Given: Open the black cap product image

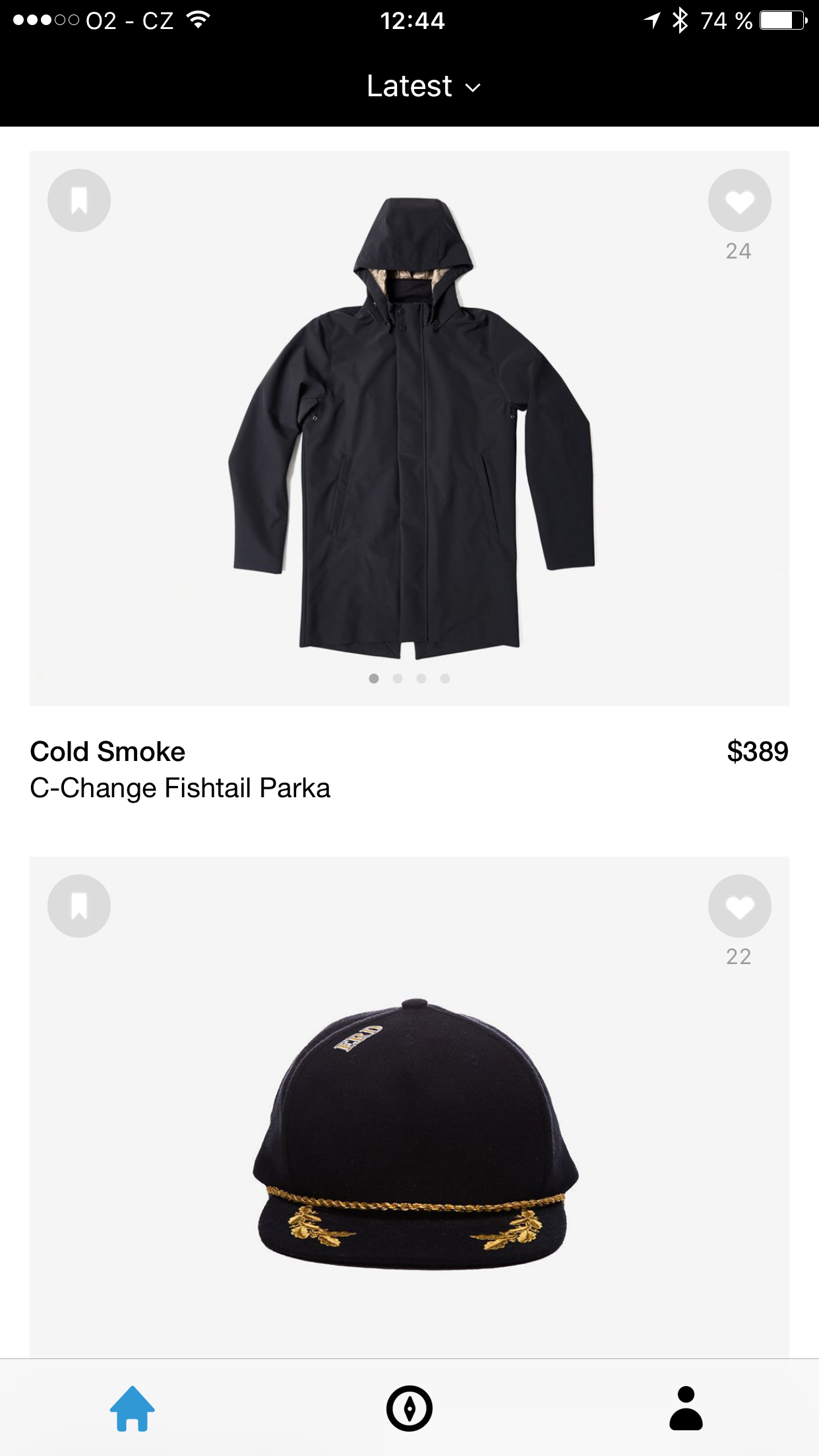Looking at the screenshot, I should tap(414, 1134).
